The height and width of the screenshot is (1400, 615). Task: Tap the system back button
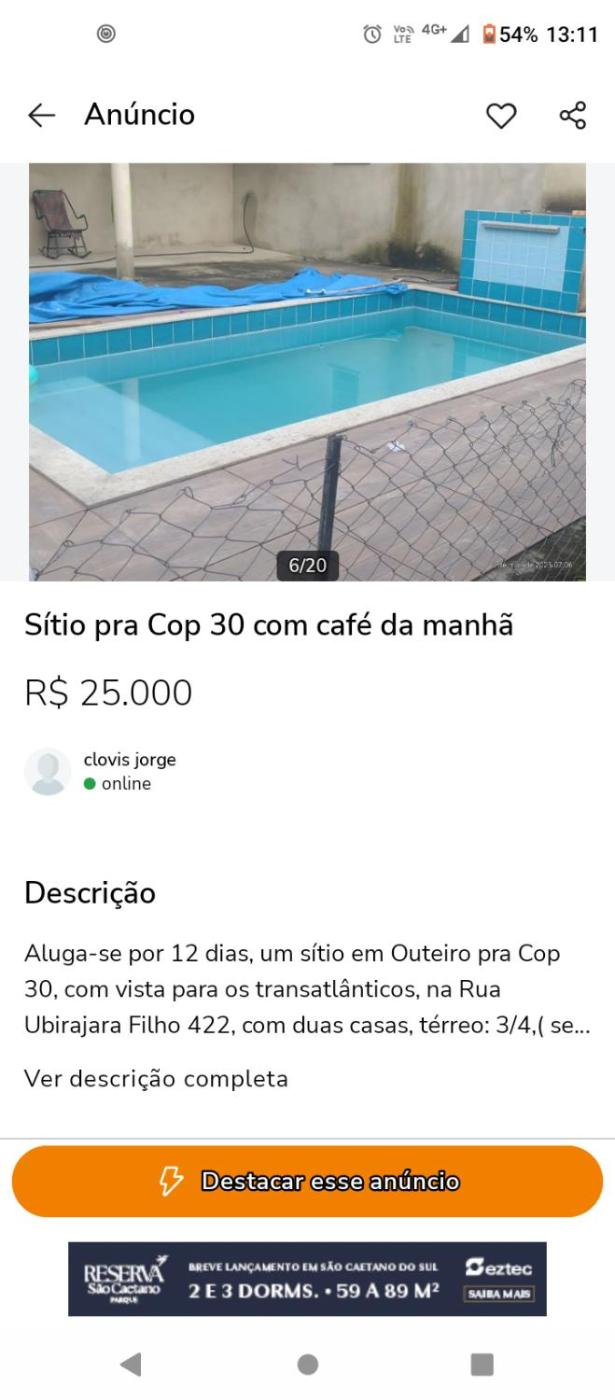tap(131, 1364)
